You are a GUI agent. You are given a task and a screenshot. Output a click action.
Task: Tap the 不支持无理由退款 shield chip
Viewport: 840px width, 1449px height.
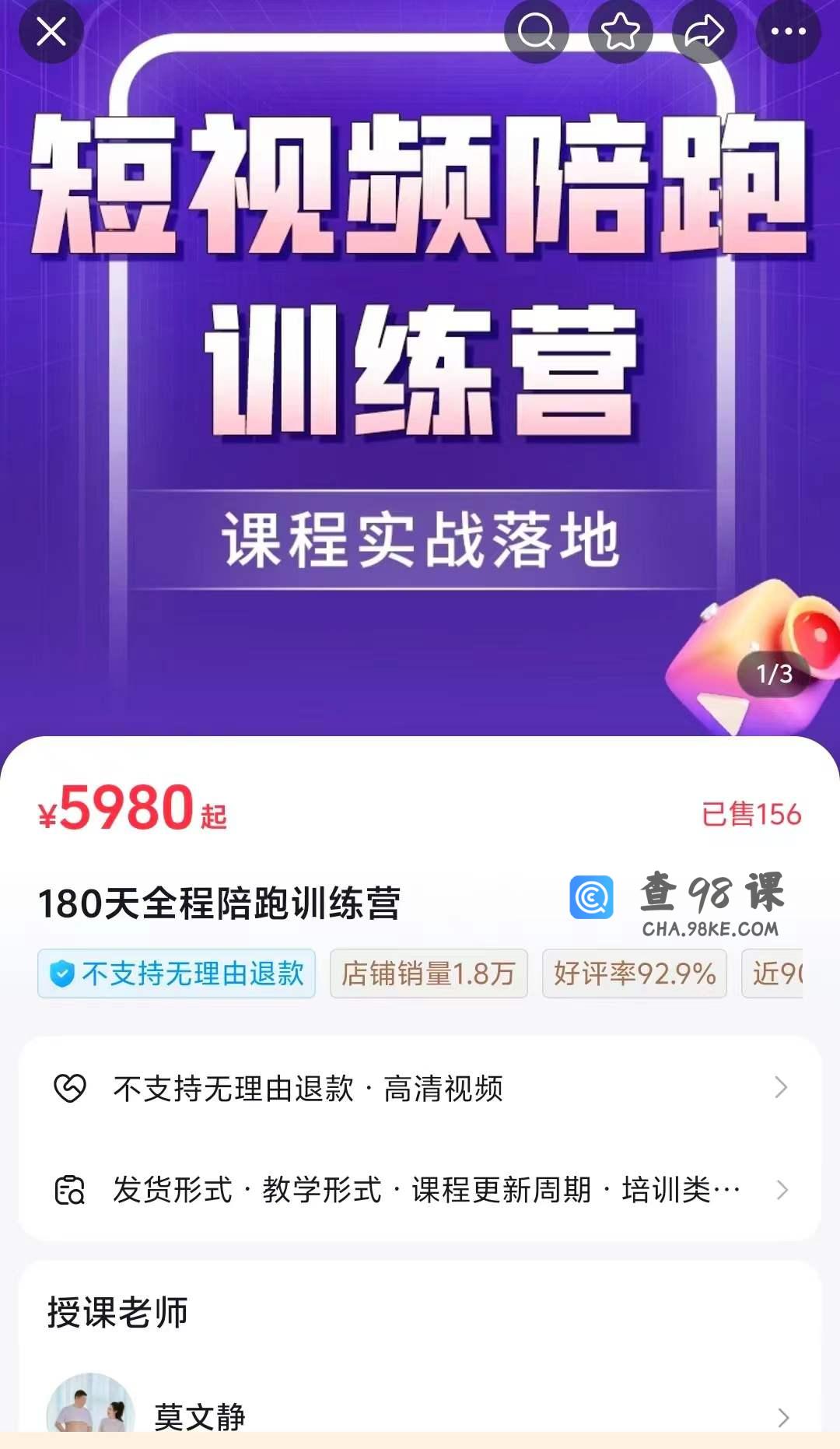click(177, 974)
